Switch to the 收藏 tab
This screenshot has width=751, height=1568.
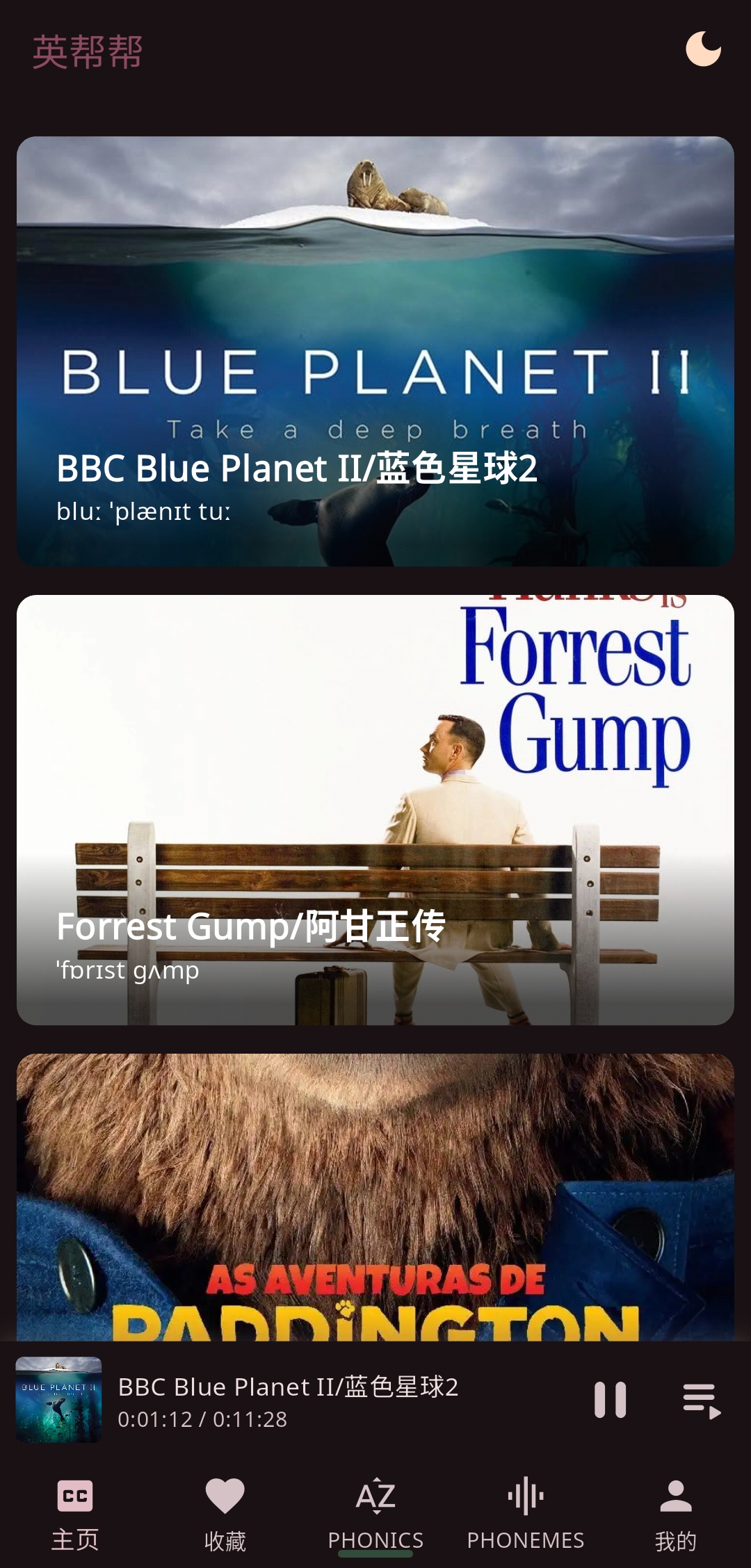[x=225, y=1540]
